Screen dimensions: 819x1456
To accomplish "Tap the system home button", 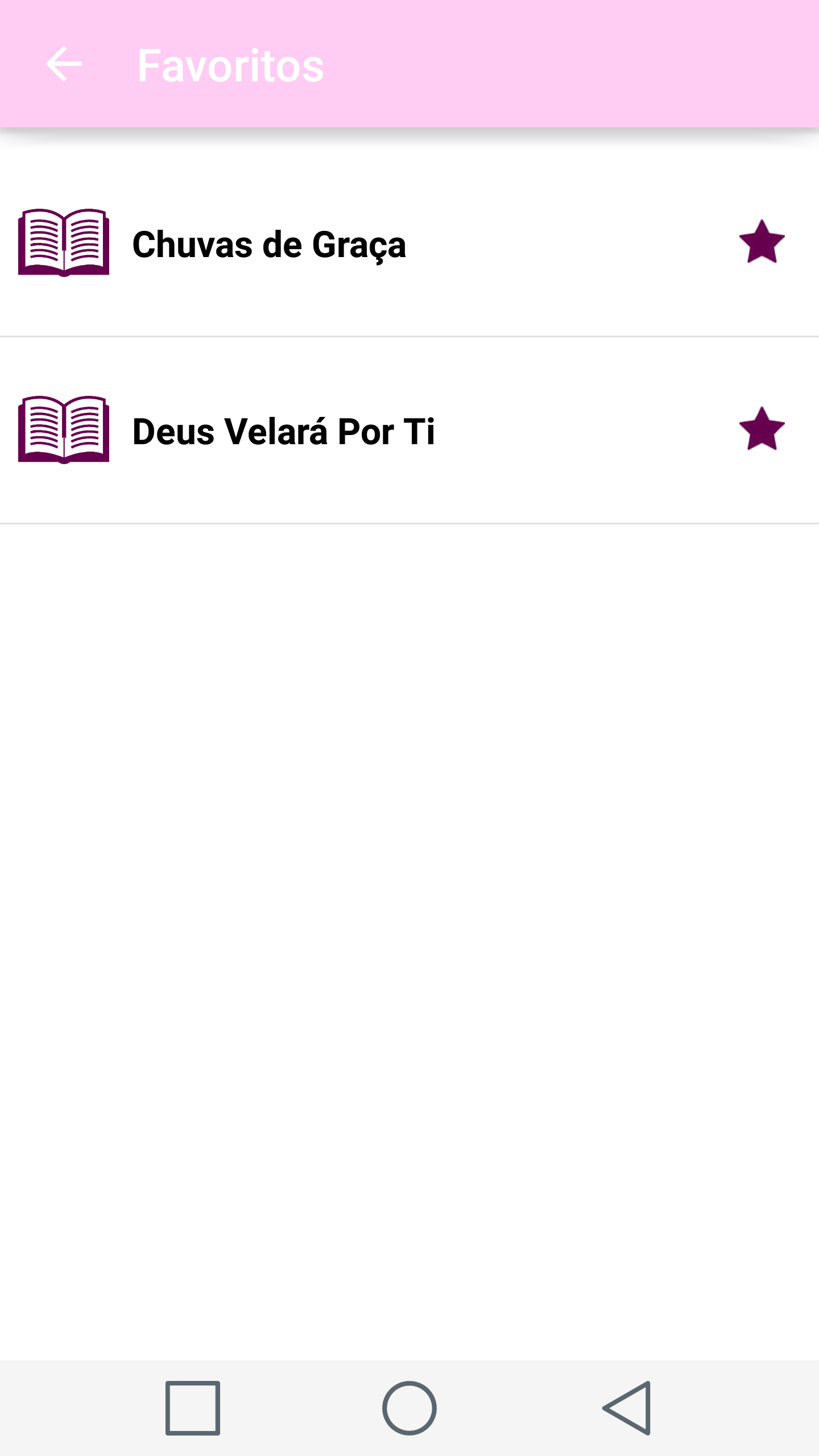I will pyautogui.click(x=409, y=1408).
